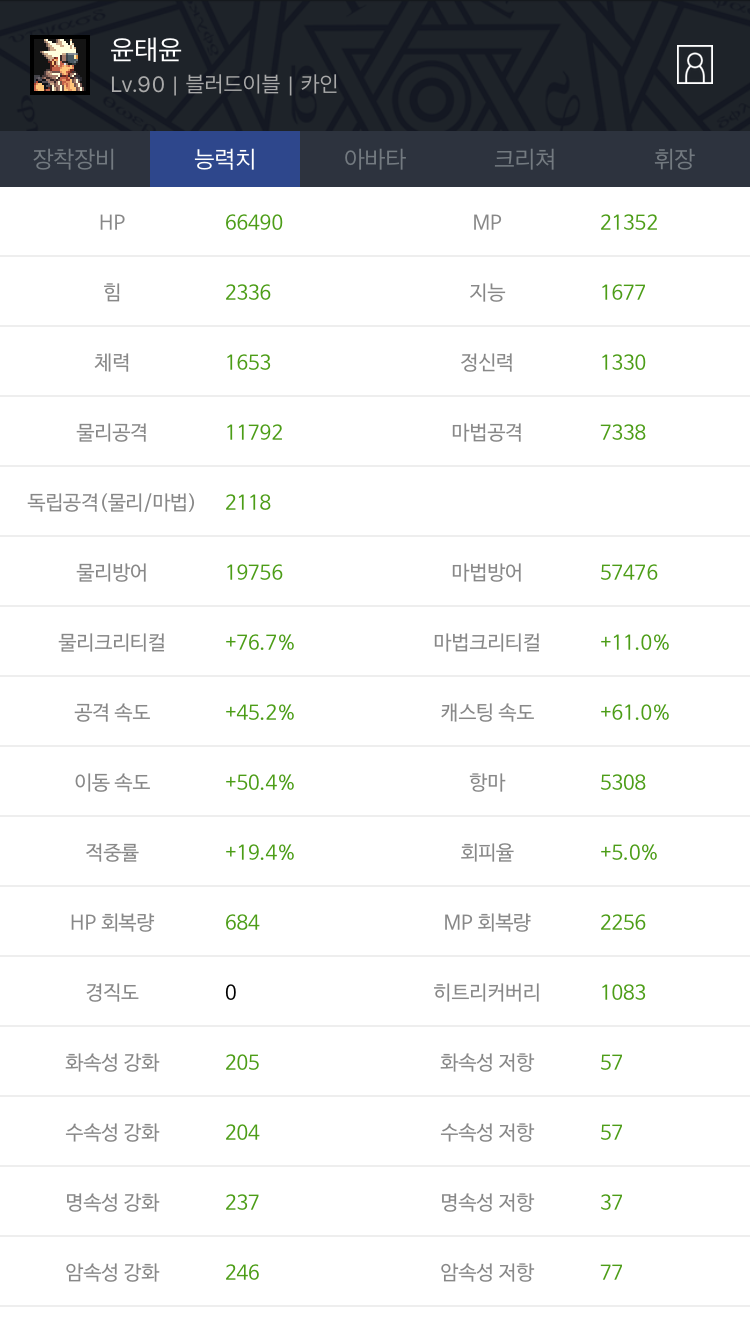Switch to the 크리쳐 tab
Viewport: 750px width, 1334px height.
(525, 159)
